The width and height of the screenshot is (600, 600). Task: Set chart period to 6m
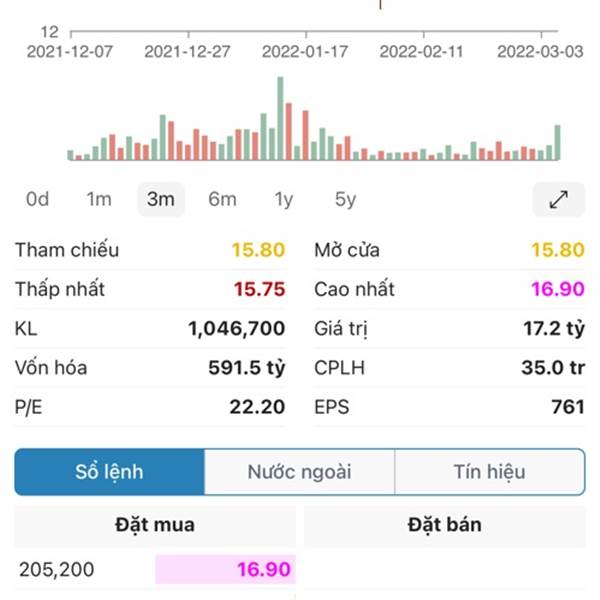tap(222, 199)
